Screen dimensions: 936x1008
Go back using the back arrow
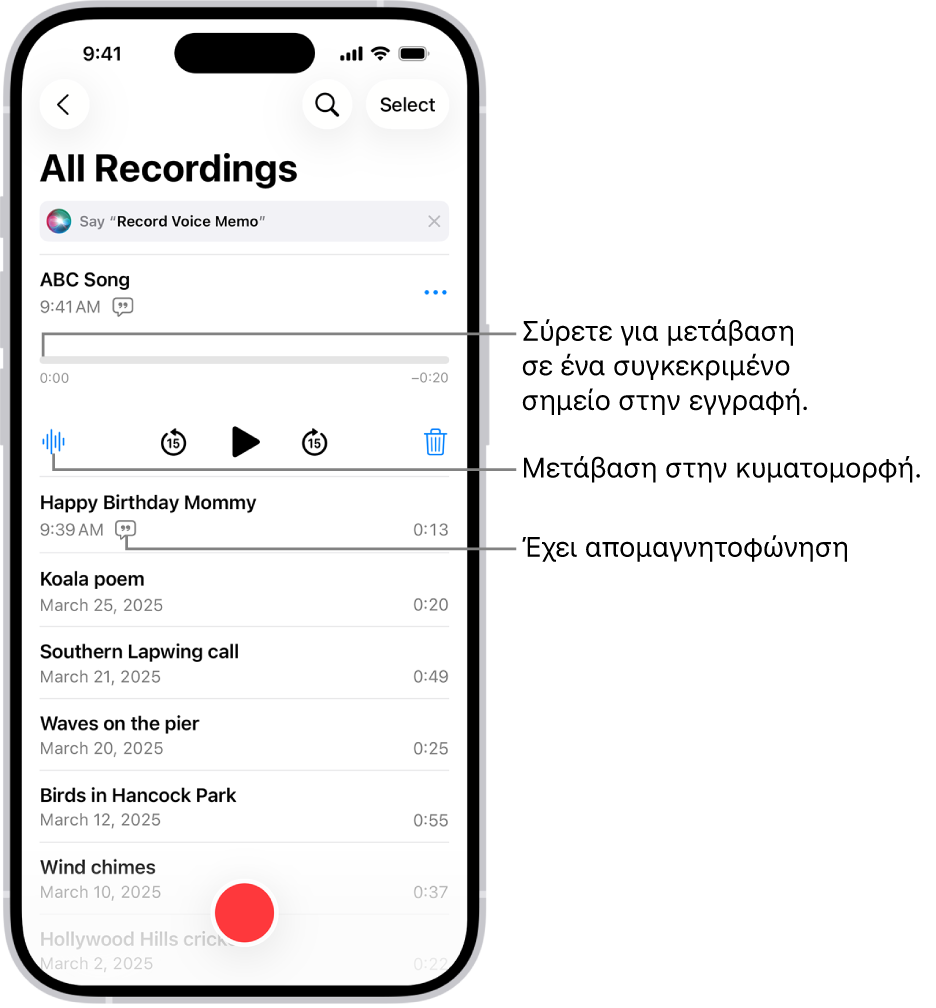(x=64, y=105)
